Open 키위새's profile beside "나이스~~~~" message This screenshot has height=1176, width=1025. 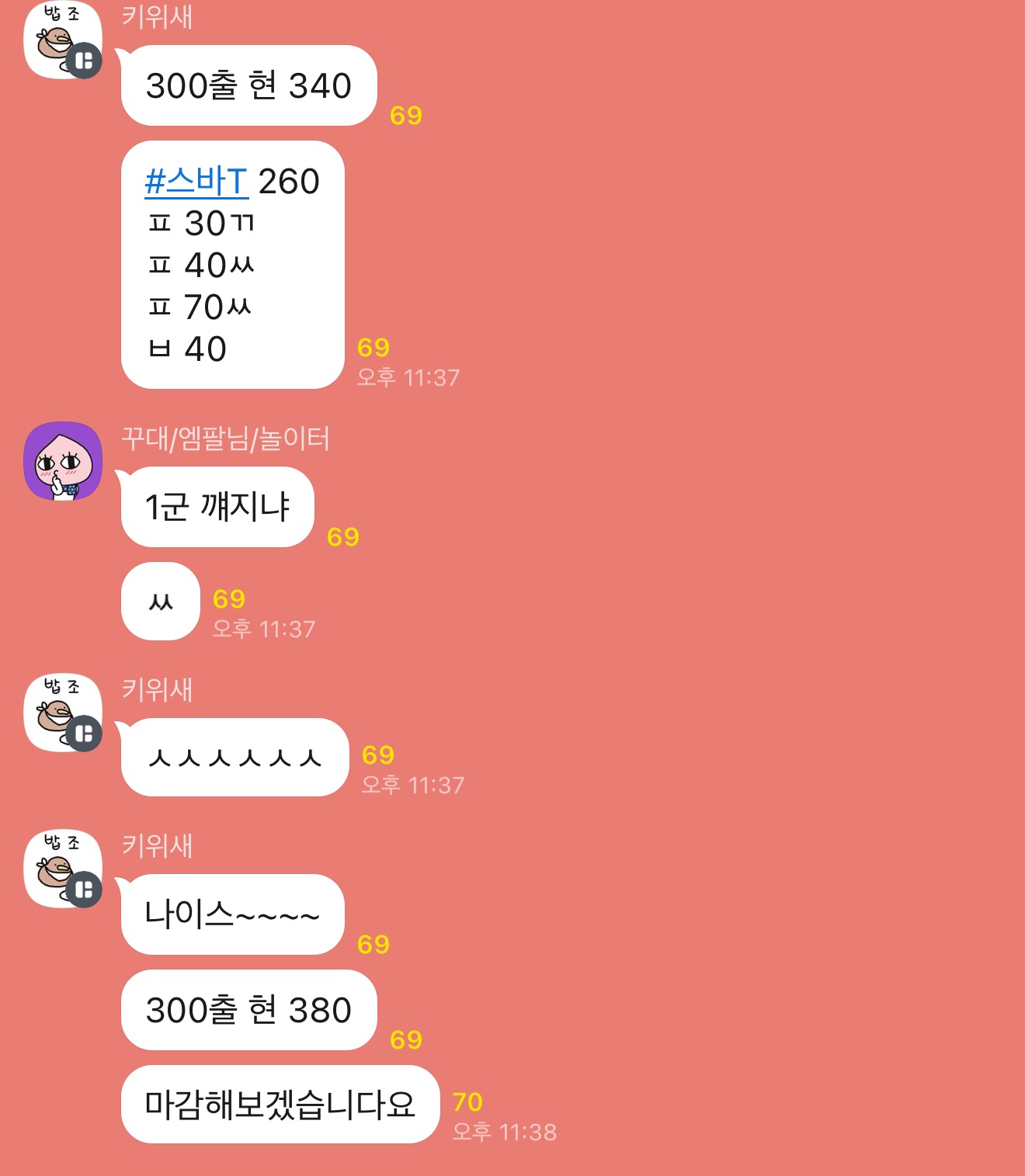coord(63,869)
